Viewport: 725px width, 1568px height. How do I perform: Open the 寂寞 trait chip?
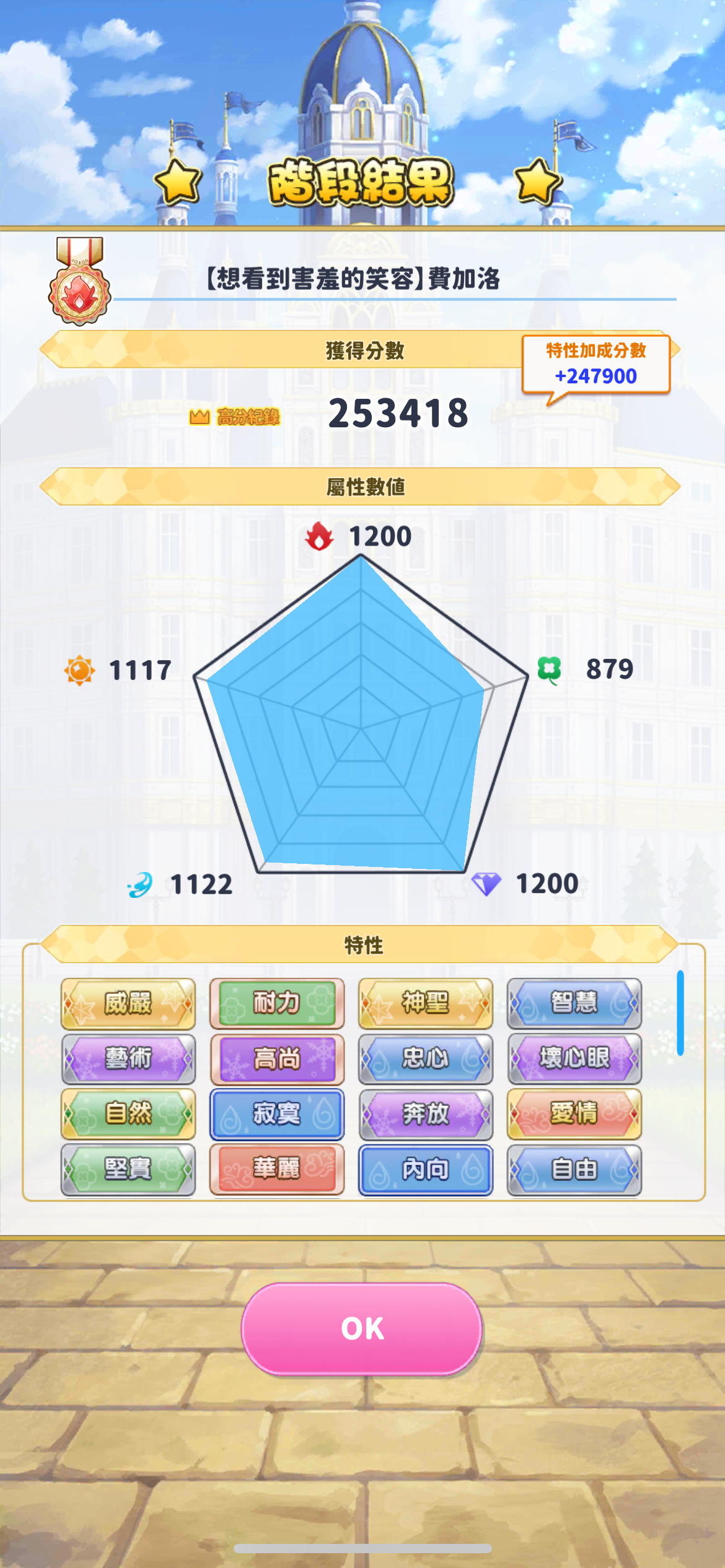(277, 1113)
